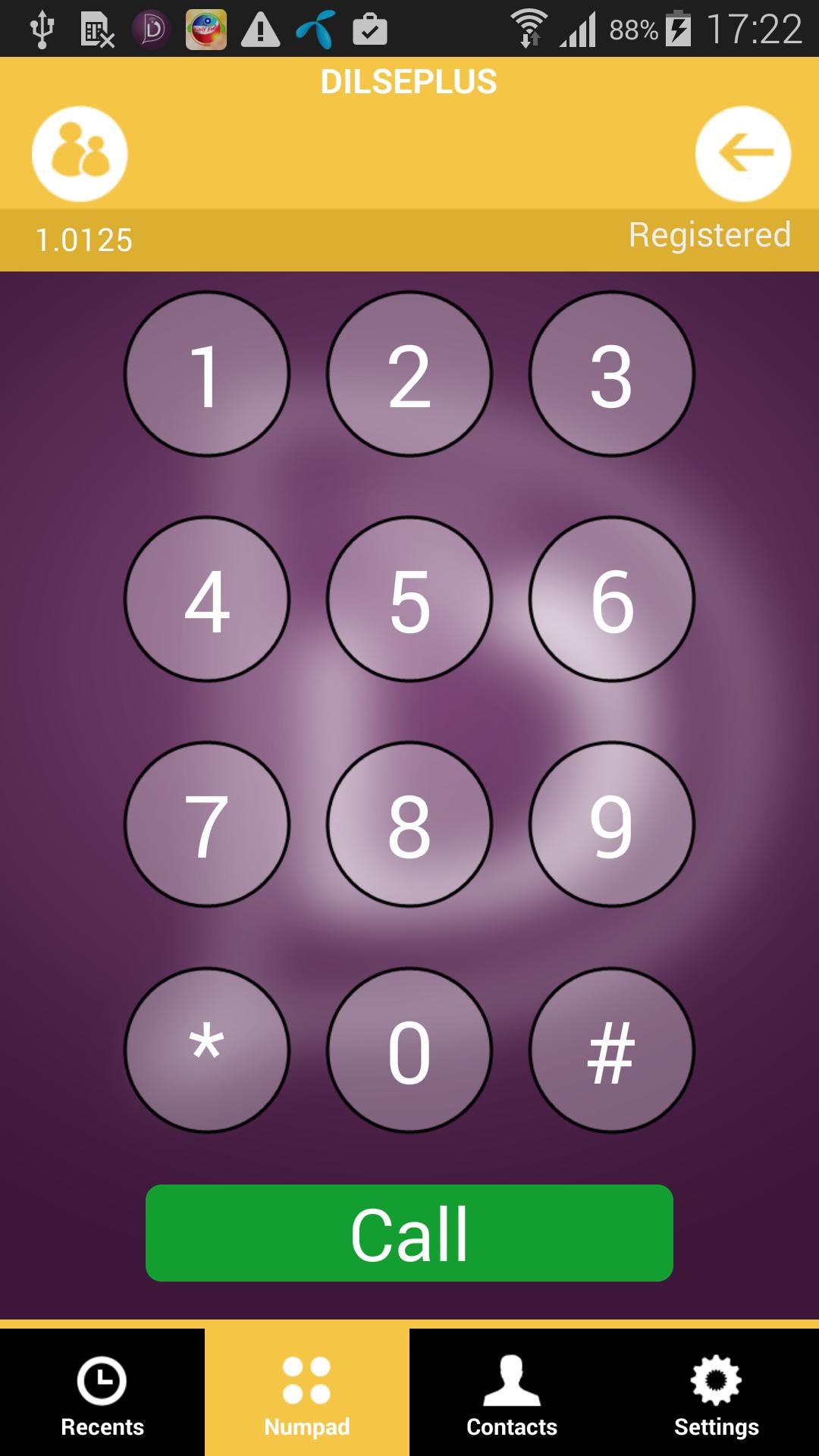Enter digit 6 on the numpad
The image size is (819, 1456).
click(x=611, y=599)
